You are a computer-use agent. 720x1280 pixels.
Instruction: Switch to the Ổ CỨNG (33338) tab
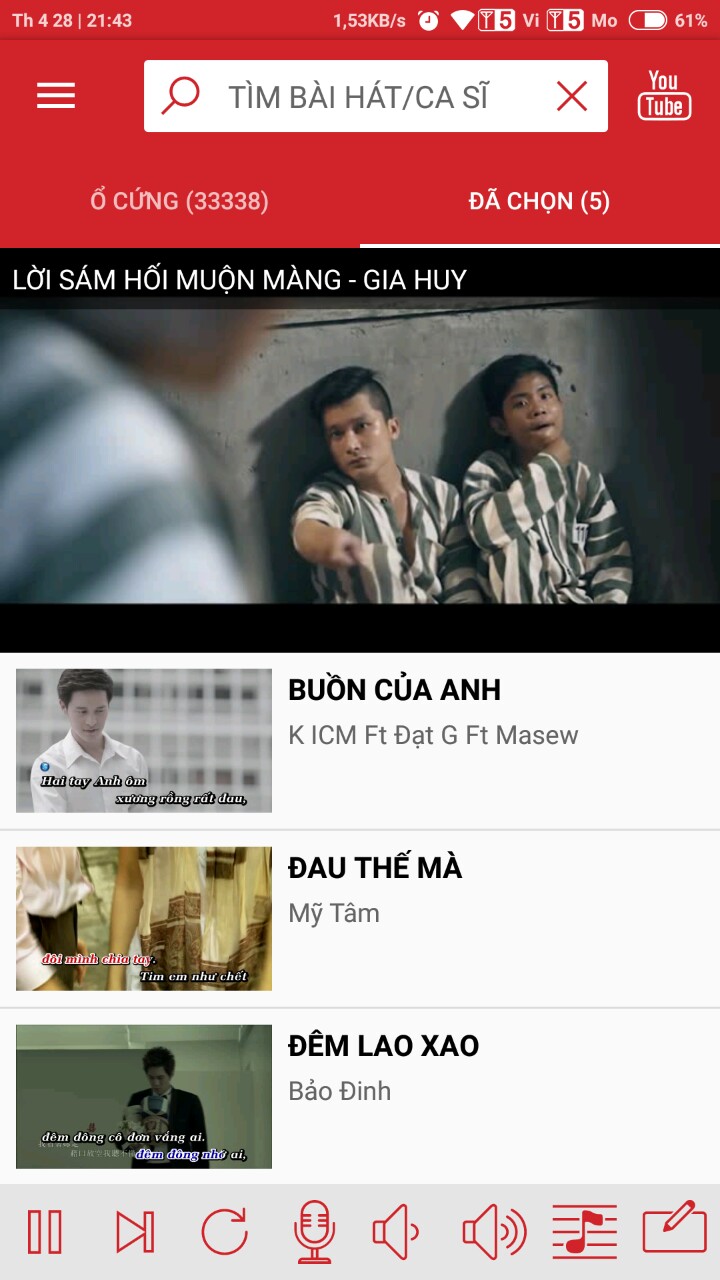(x=180, y=201)
